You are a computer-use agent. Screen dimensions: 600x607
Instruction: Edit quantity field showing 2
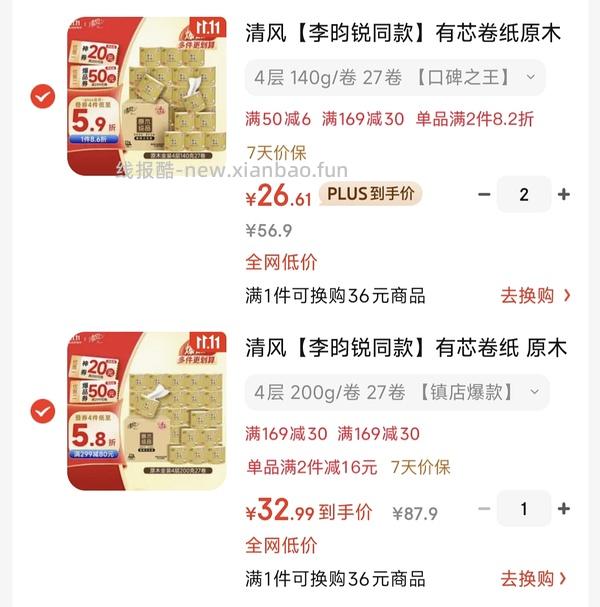tap(524, 194)
